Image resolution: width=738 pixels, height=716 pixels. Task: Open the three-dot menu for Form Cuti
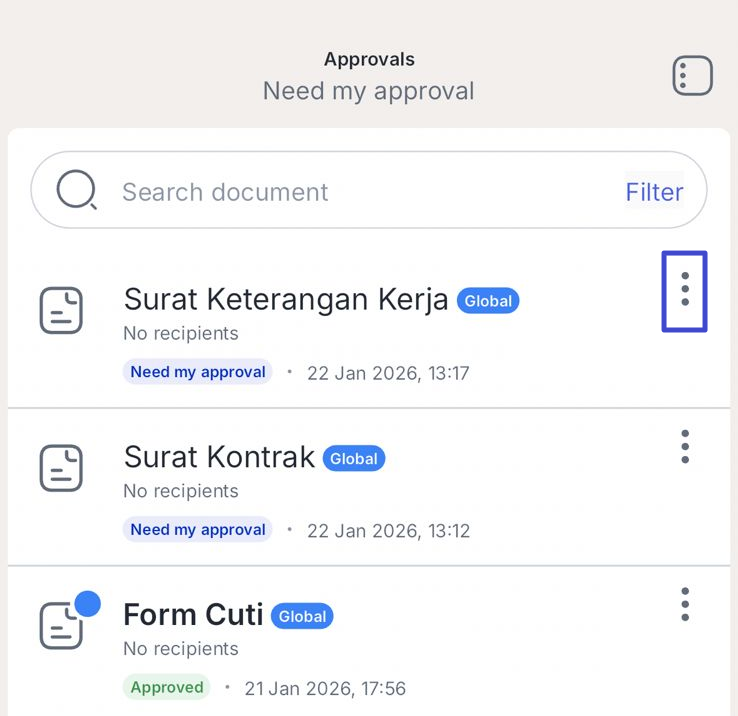point(685,605)
